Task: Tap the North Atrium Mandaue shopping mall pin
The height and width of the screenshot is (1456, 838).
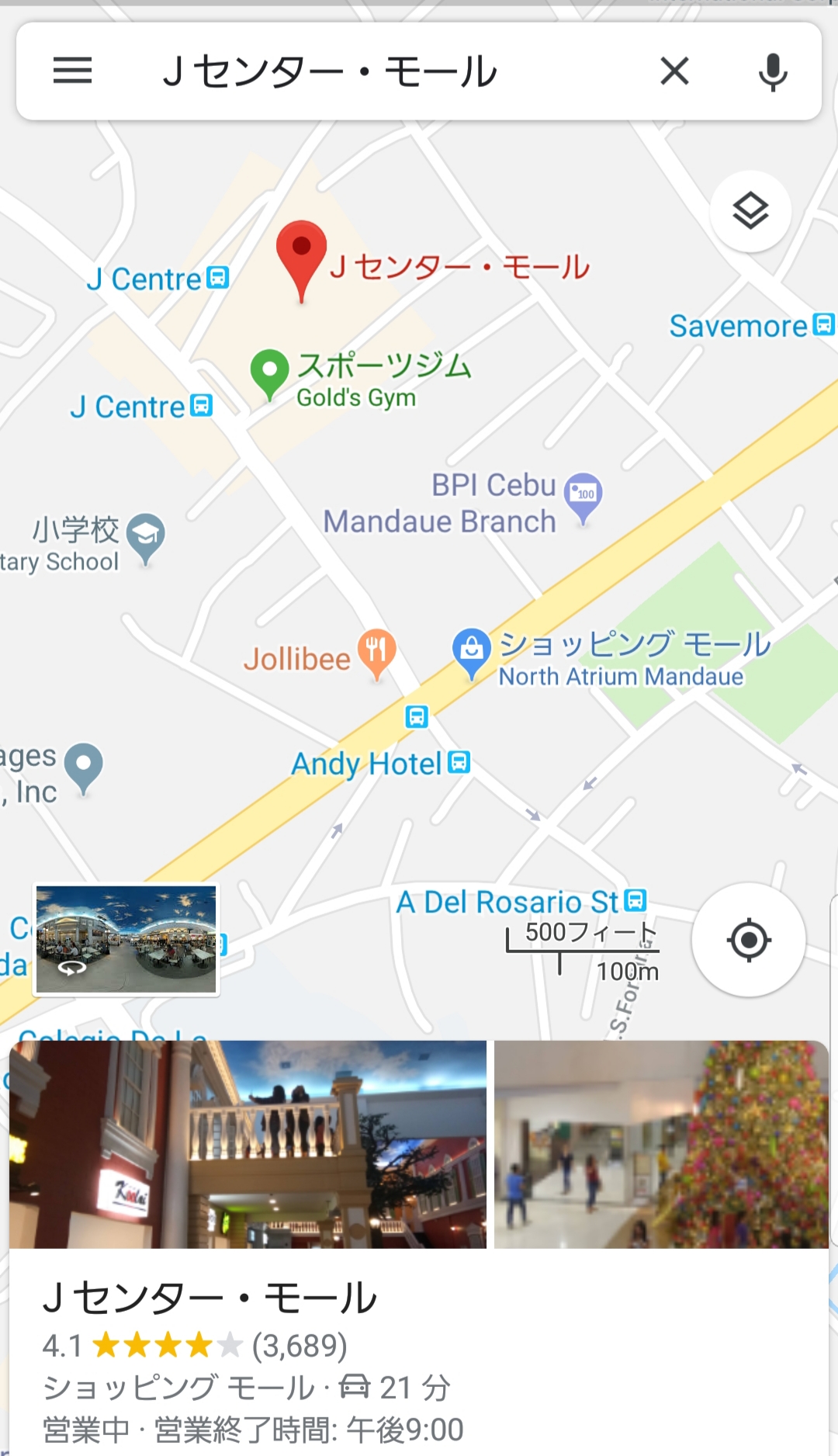Action: pyautogui.click(x=471, y=648)
